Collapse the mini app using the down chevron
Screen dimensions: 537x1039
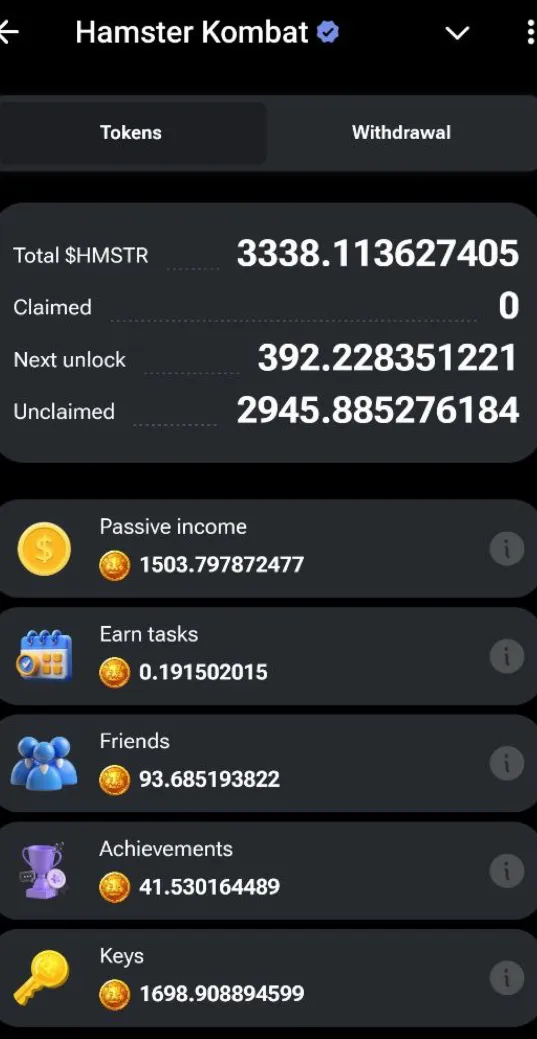click(x=457, y=33)
